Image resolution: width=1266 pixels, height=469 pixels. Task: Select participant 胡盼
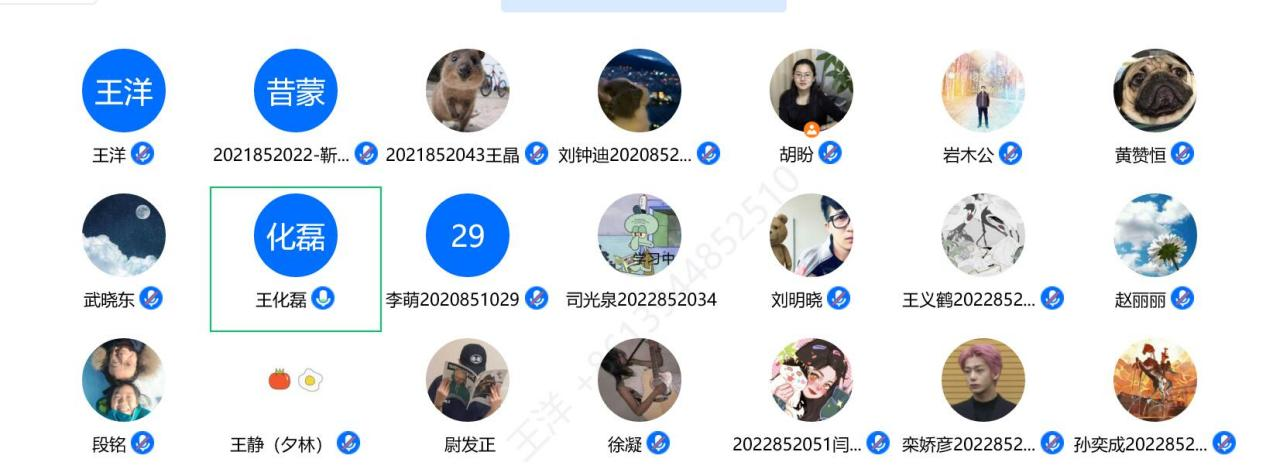811,91
